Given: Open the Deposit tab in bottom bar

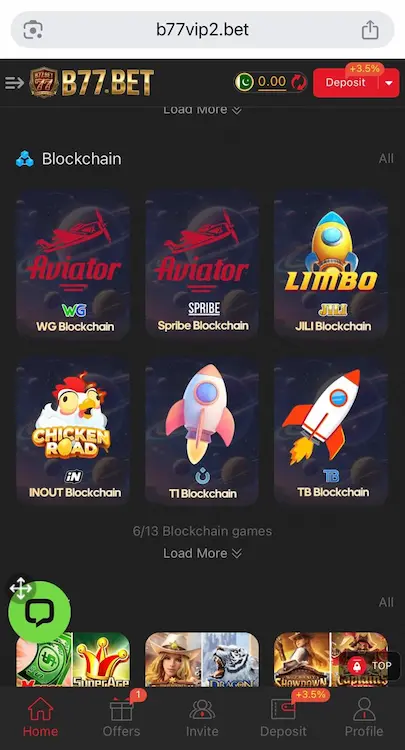Looking at the screenshot, I should click(x=284, y=717).
